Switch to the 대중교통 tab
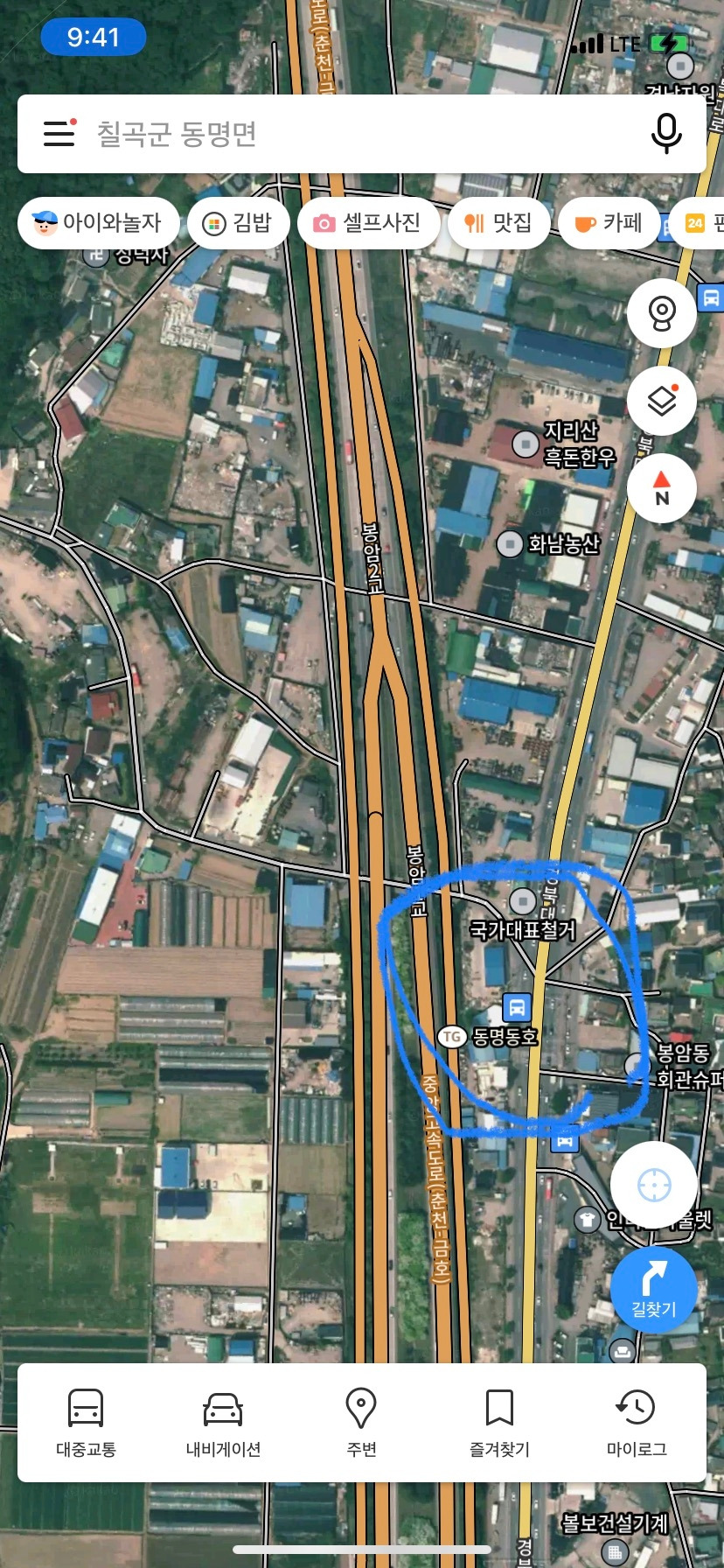This screenshot has height=1568, width=724. 86,1423
